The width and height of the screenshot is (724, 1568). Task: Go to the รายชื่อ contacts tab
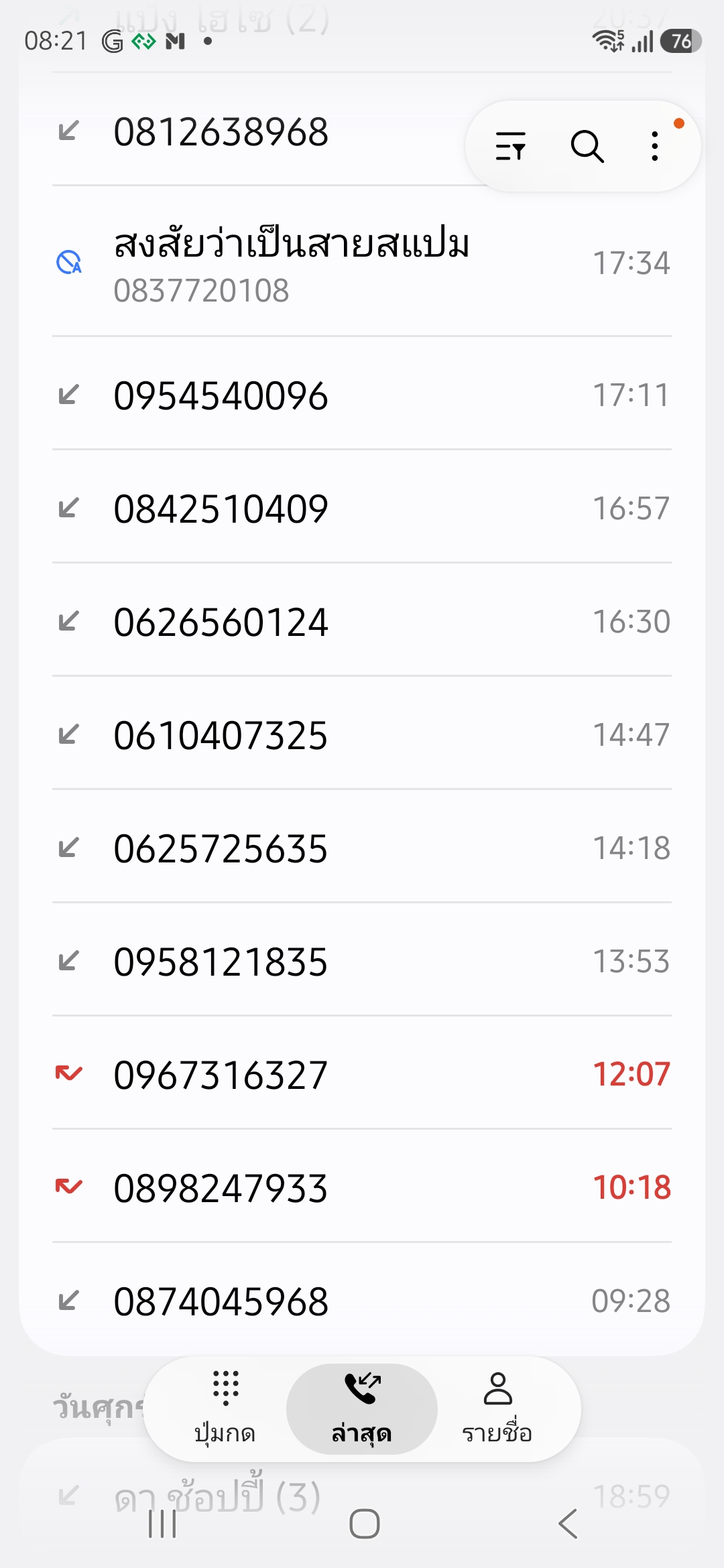[x=497, y=1408]
